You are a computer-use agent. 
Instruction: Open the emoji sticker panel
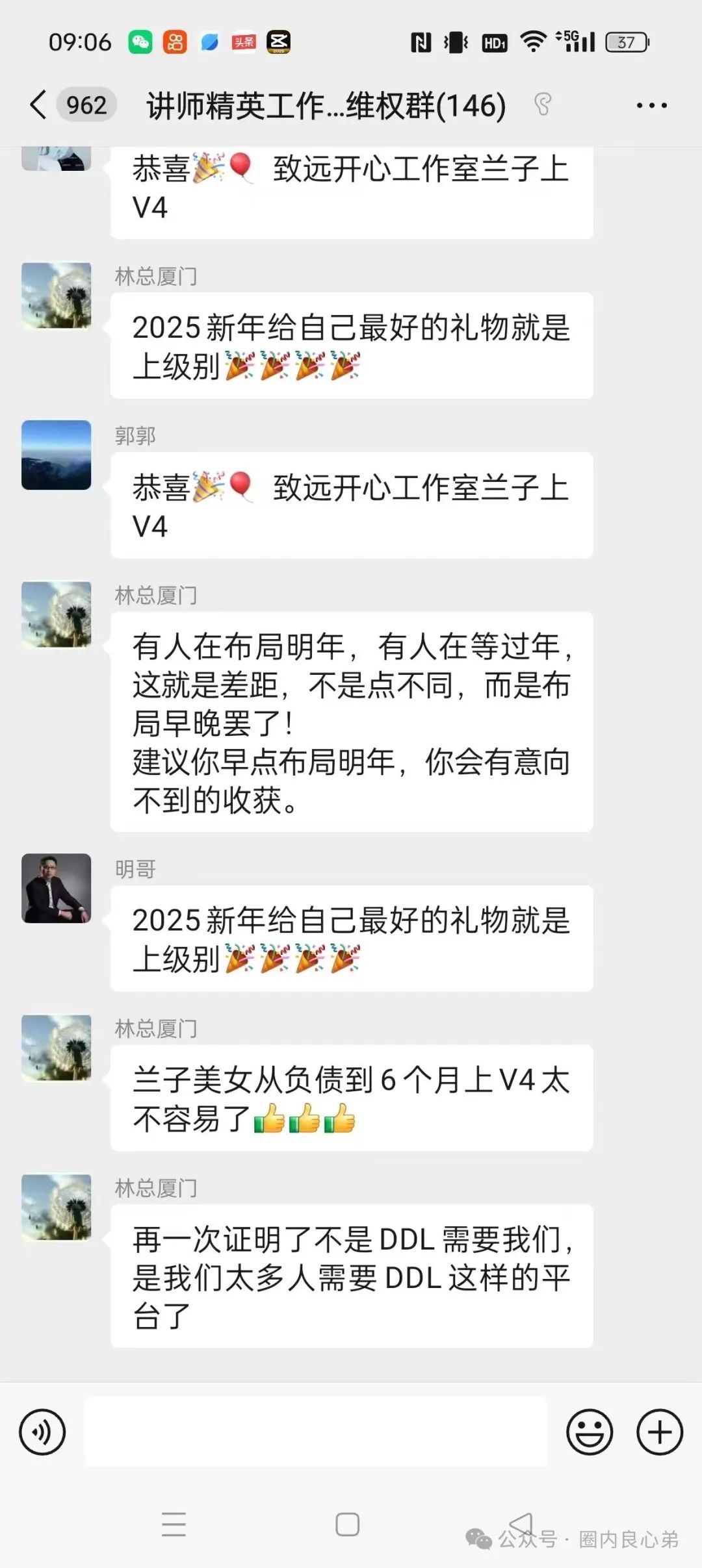point(590,1432)
